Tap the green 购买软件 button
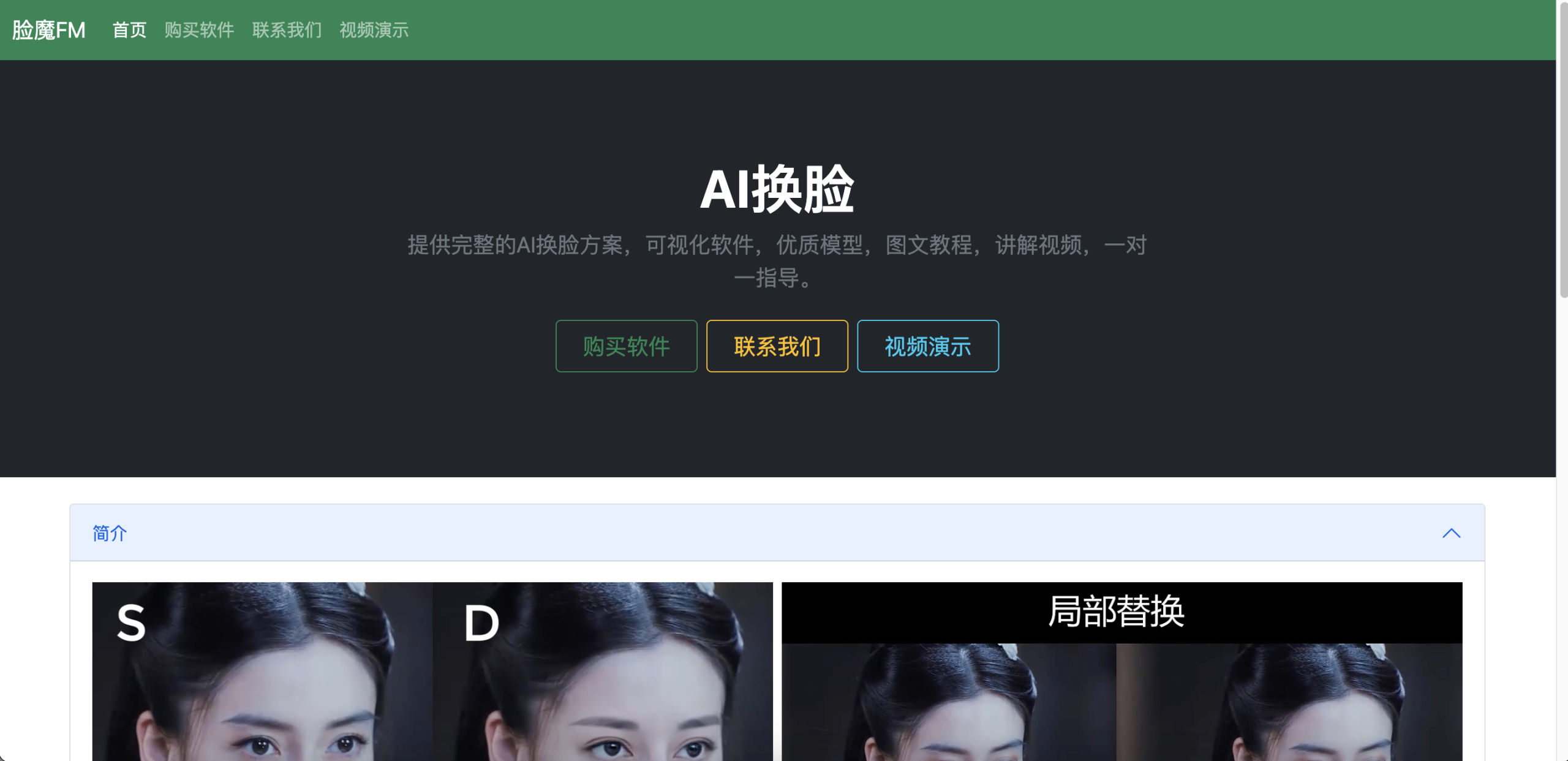 [626, 346]
